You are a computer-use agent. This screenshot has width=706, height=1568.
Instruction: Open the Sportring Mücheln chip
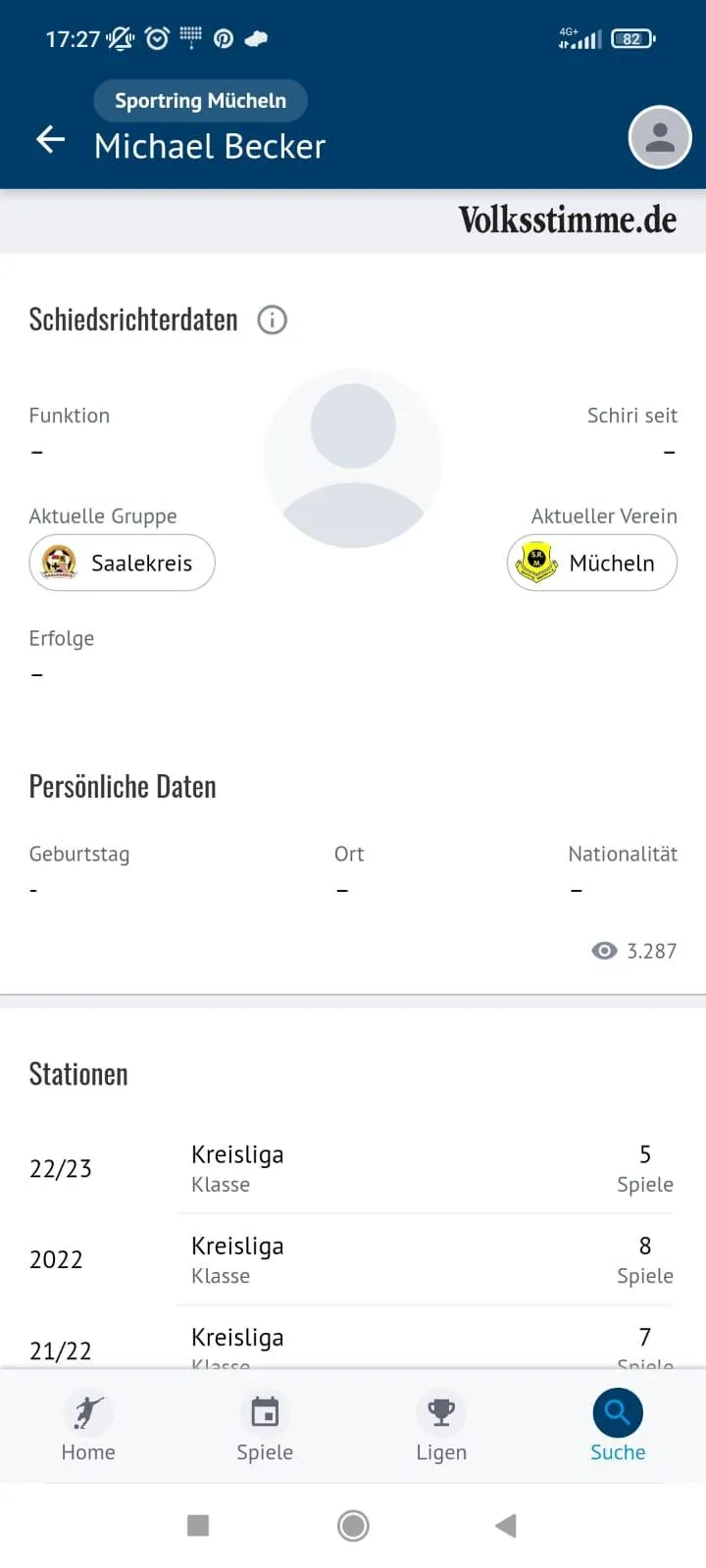pyautogui.click(x=200, y=101)
